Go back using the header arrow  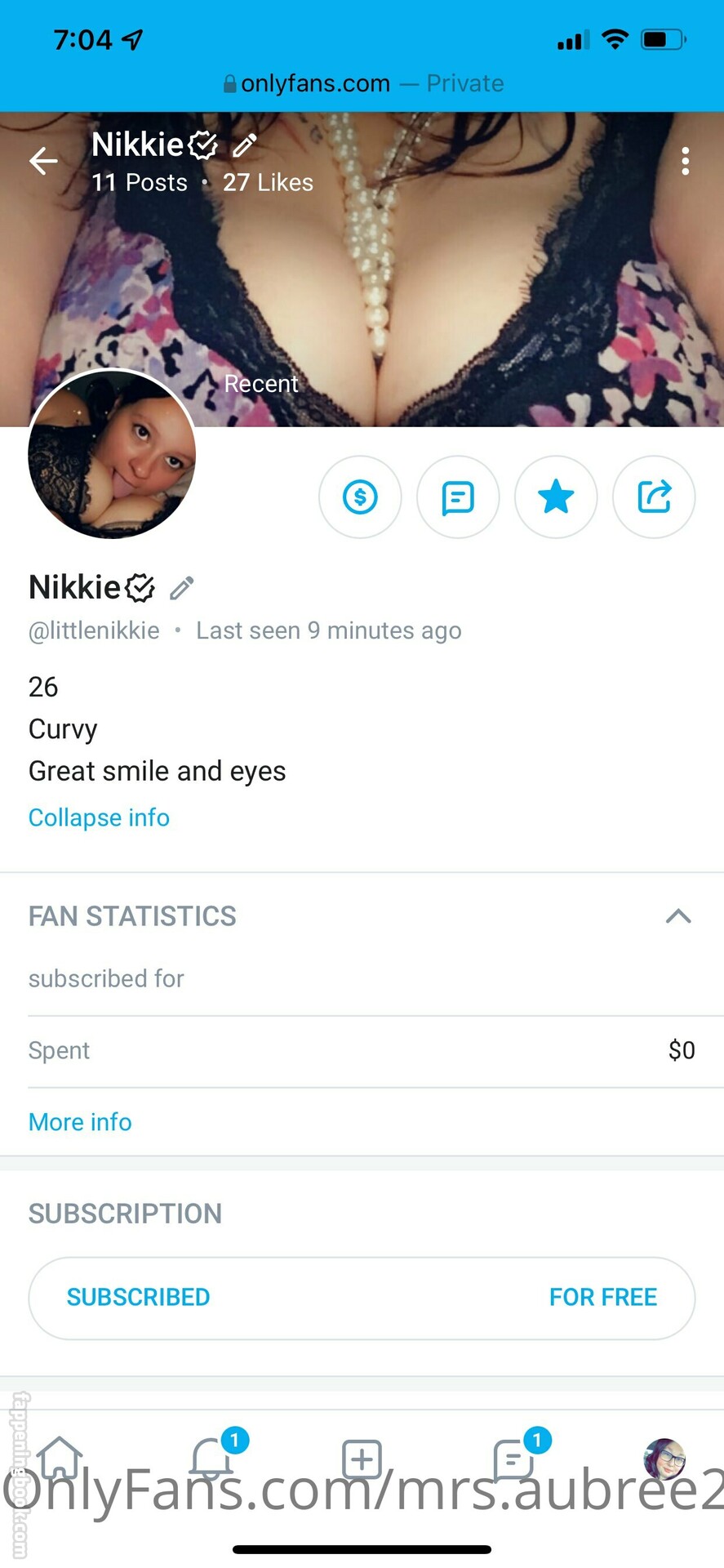[43, 161]
